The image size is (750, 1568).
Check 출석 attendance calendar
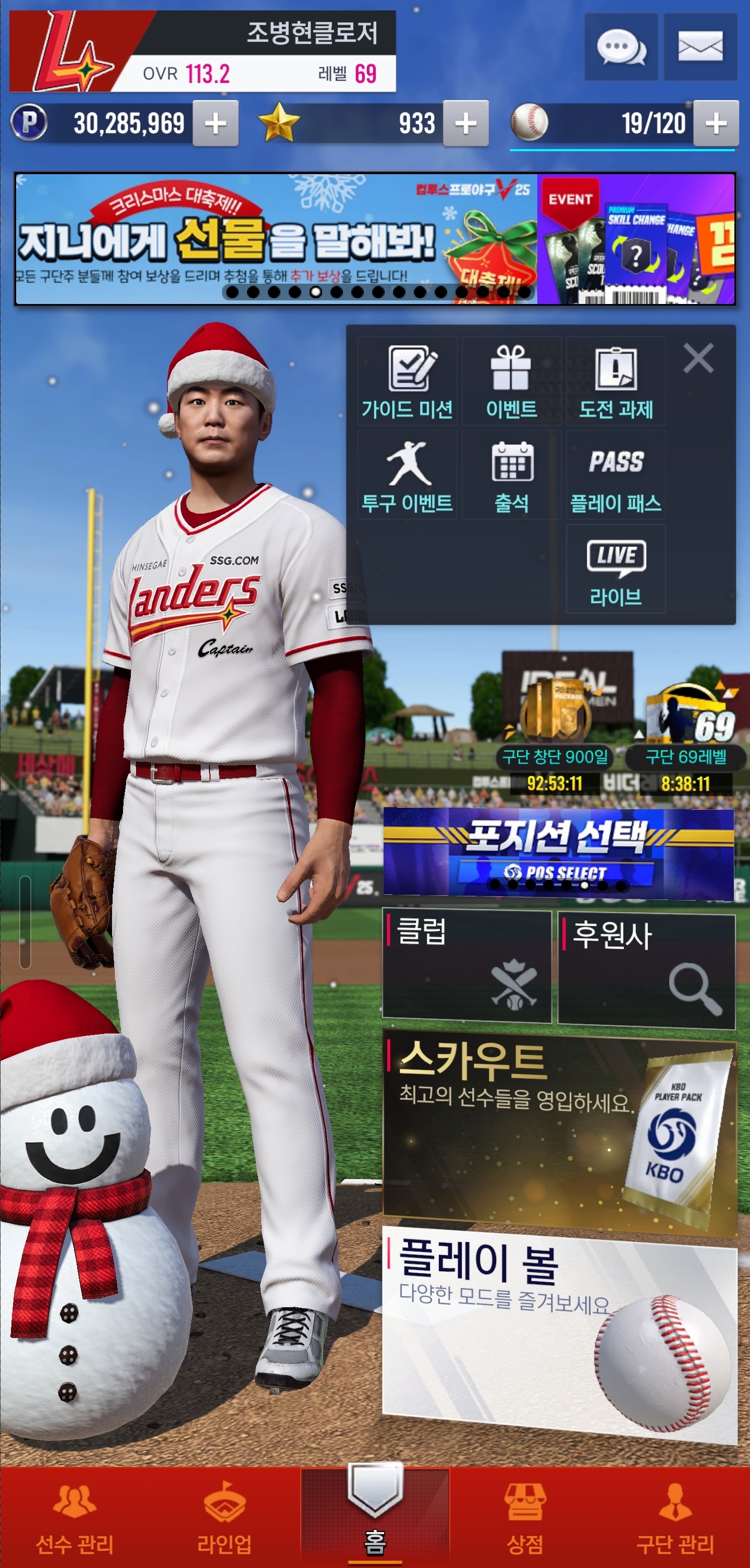tap(511, 476)
